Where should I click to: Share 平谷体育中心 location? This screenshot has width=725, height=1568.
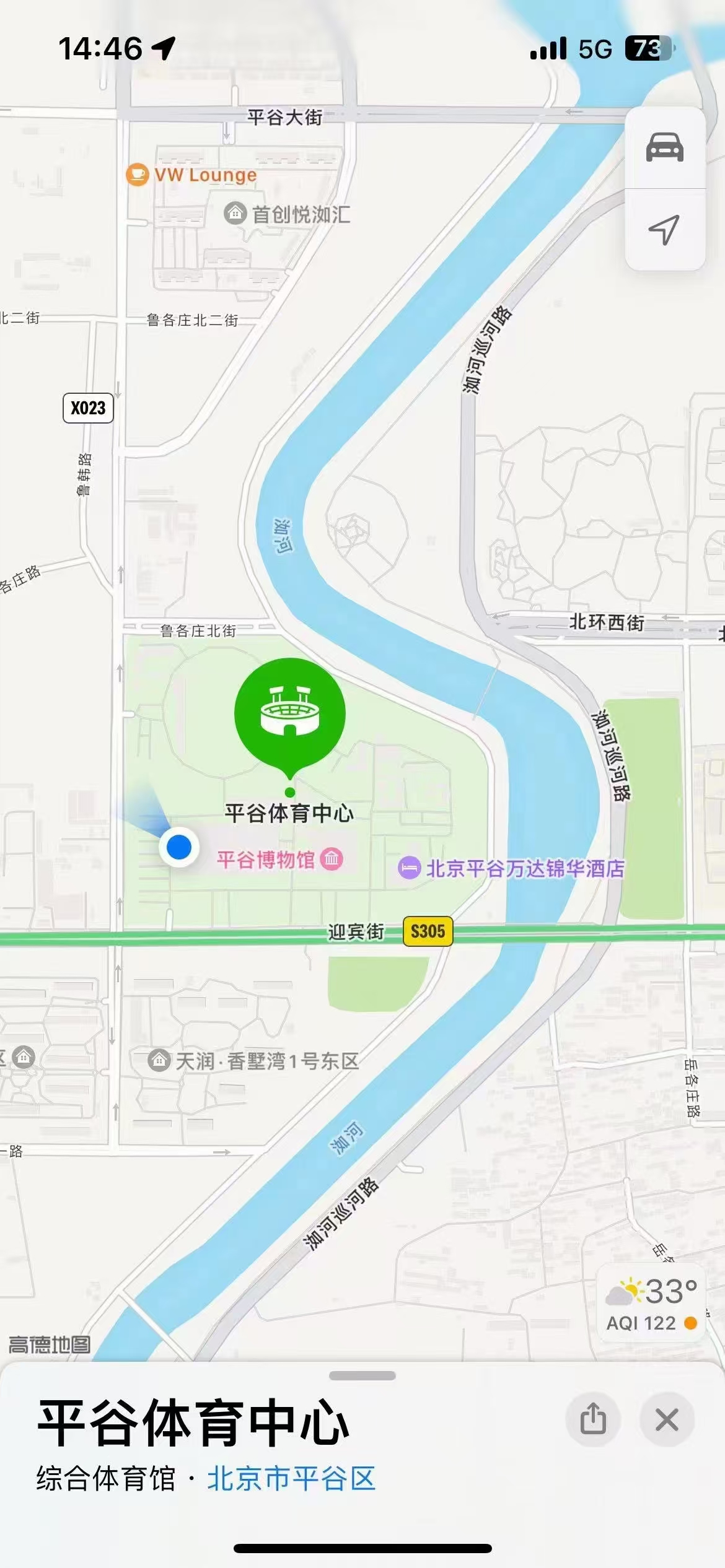coord(593,1419)
